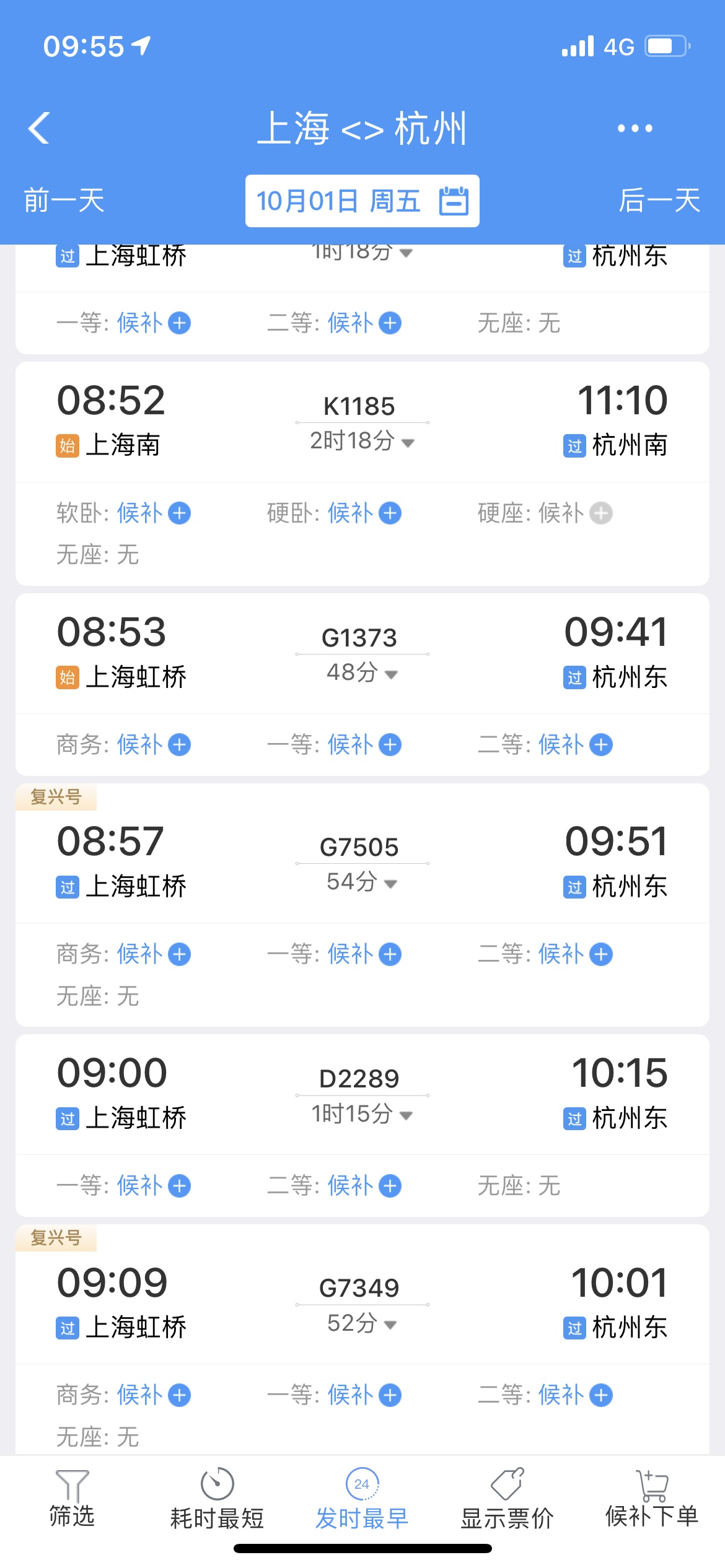Sort by earliest departure (发时最早)
The image size is (725, 1568).
[362, 1499]
